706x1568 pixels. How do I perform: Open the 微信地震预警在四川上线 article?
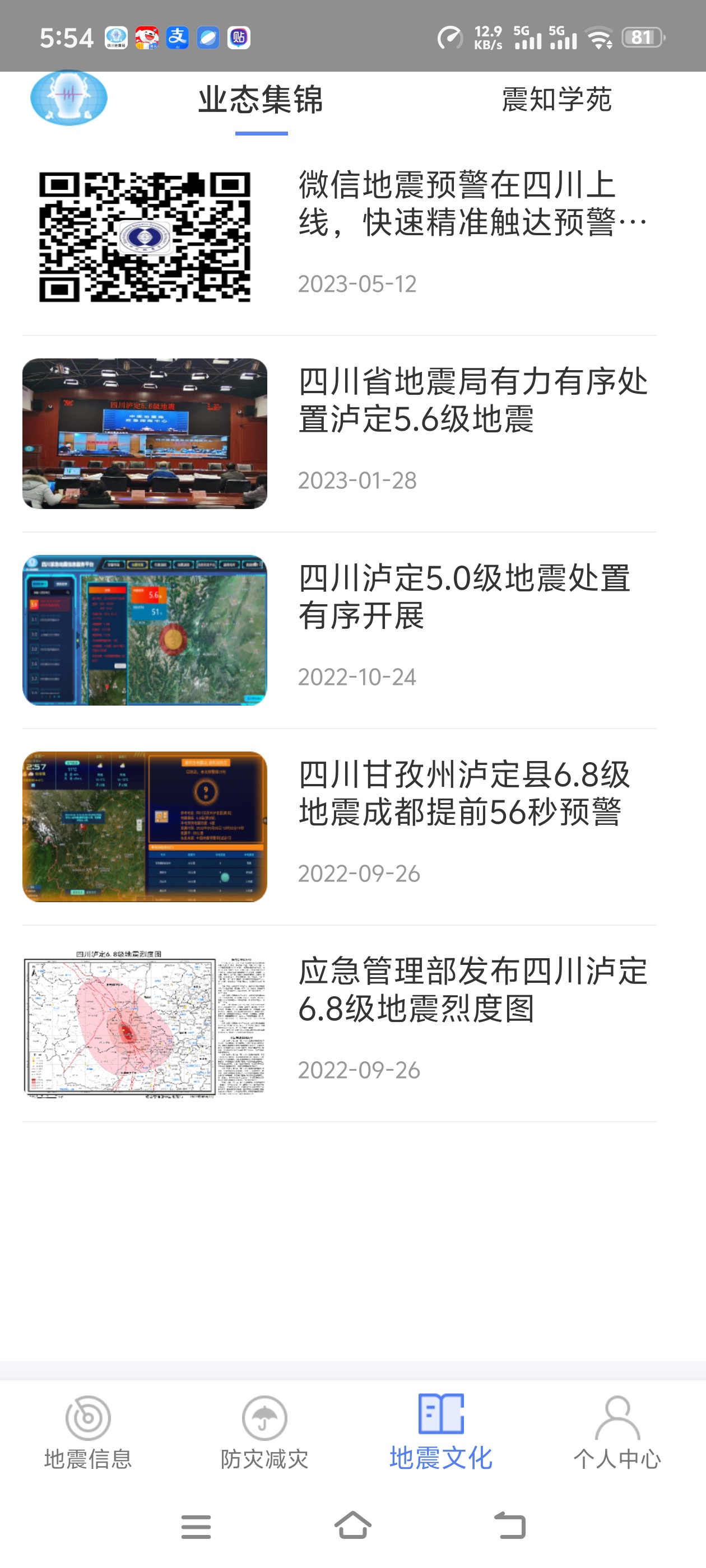(340, 237)
